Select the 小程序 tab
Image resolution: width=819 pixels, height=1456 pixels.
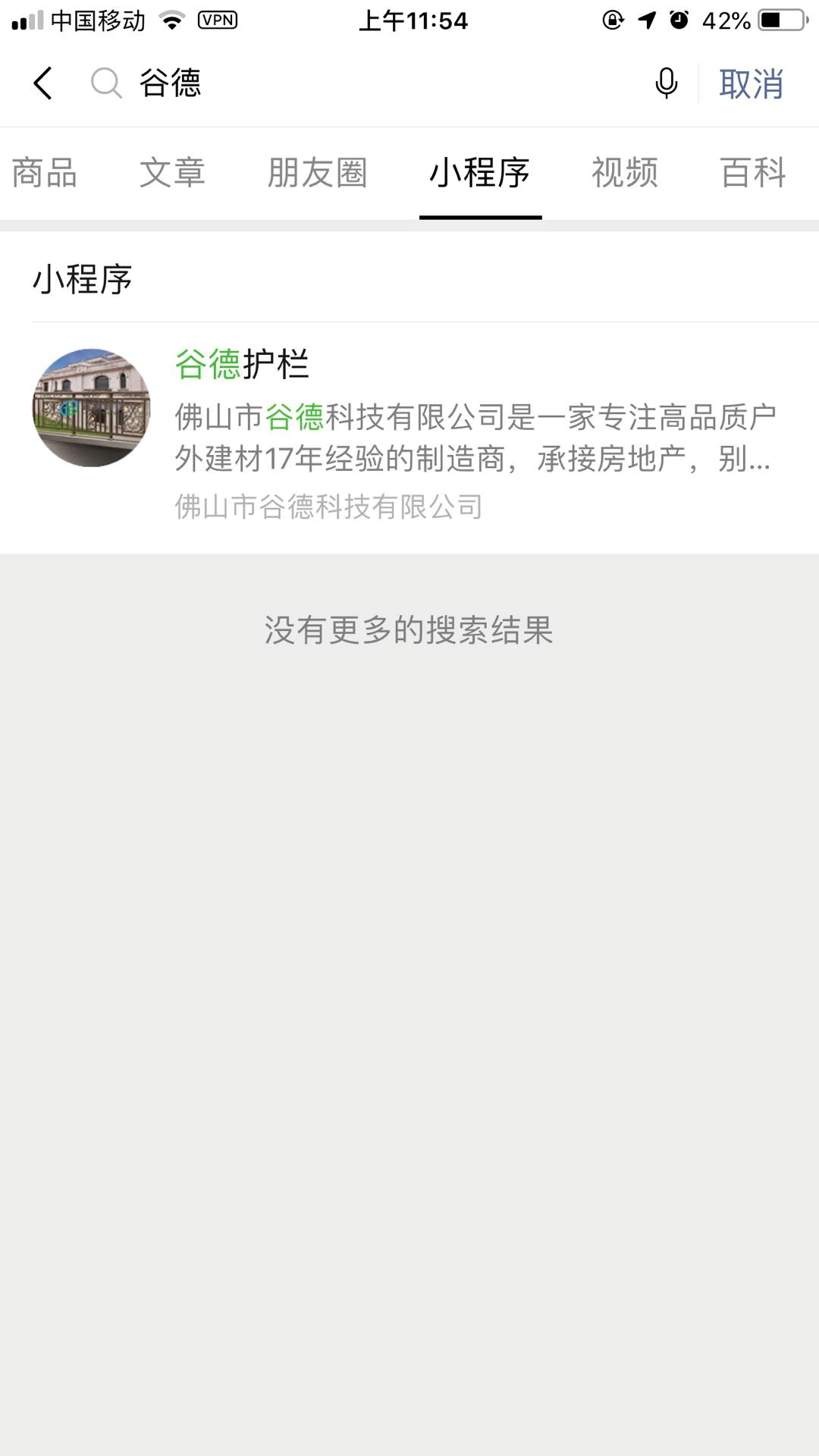click(480, 173)
